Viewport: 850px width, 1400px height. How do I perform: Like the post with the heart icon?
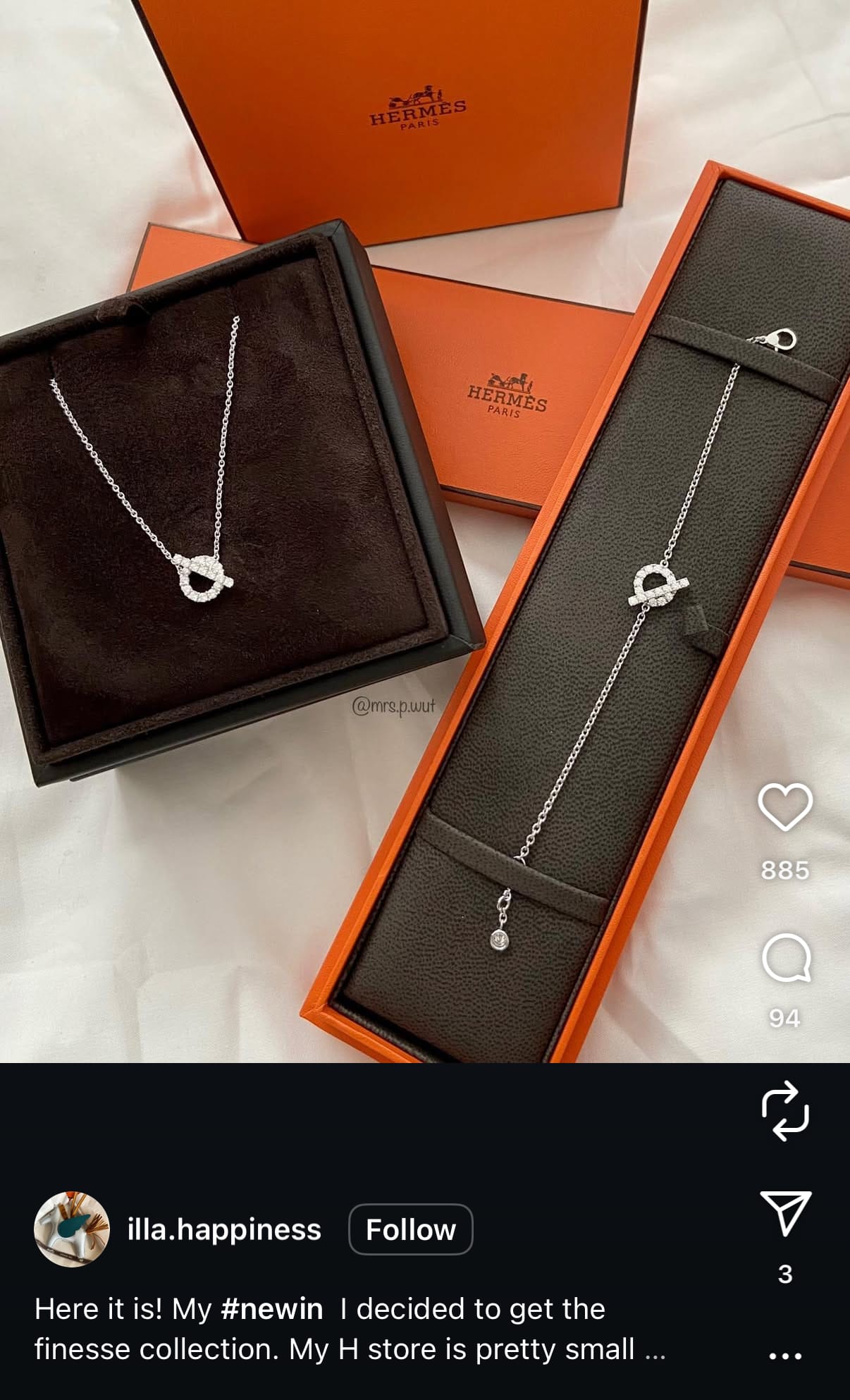(784, 806)
